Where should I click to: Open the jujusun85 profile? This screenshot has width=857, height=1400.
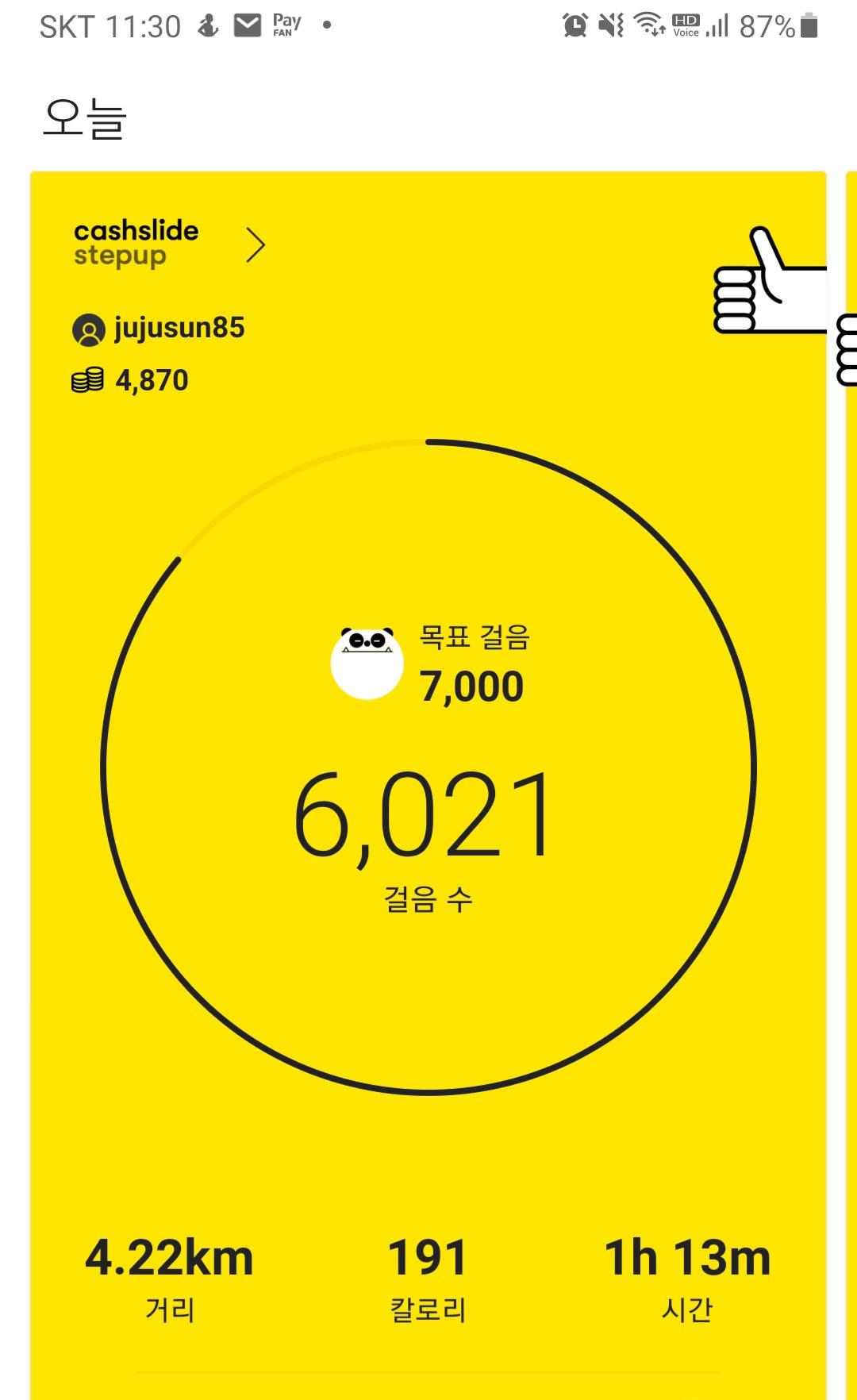click(x=159, y=329)
